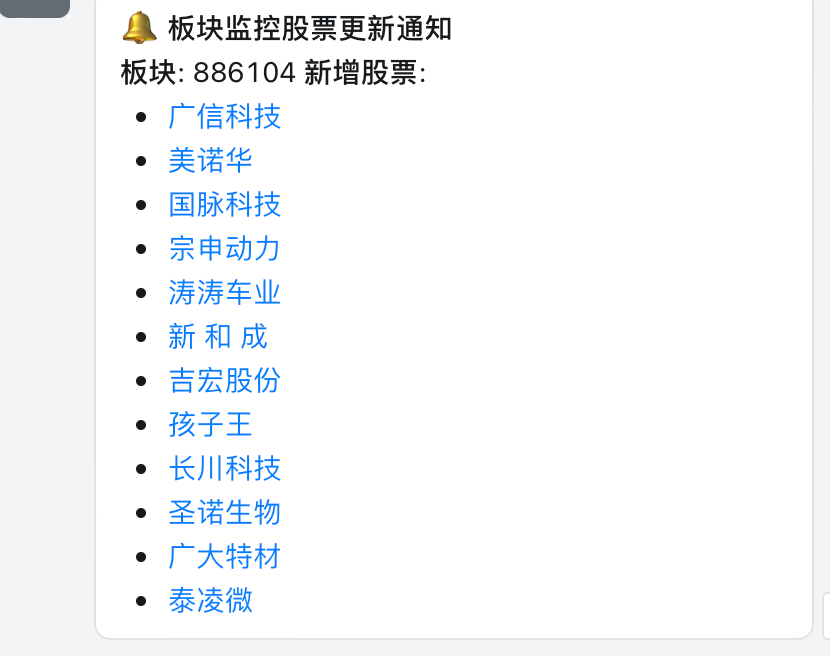View the 宗申动力 stock link

pos(224,249)
